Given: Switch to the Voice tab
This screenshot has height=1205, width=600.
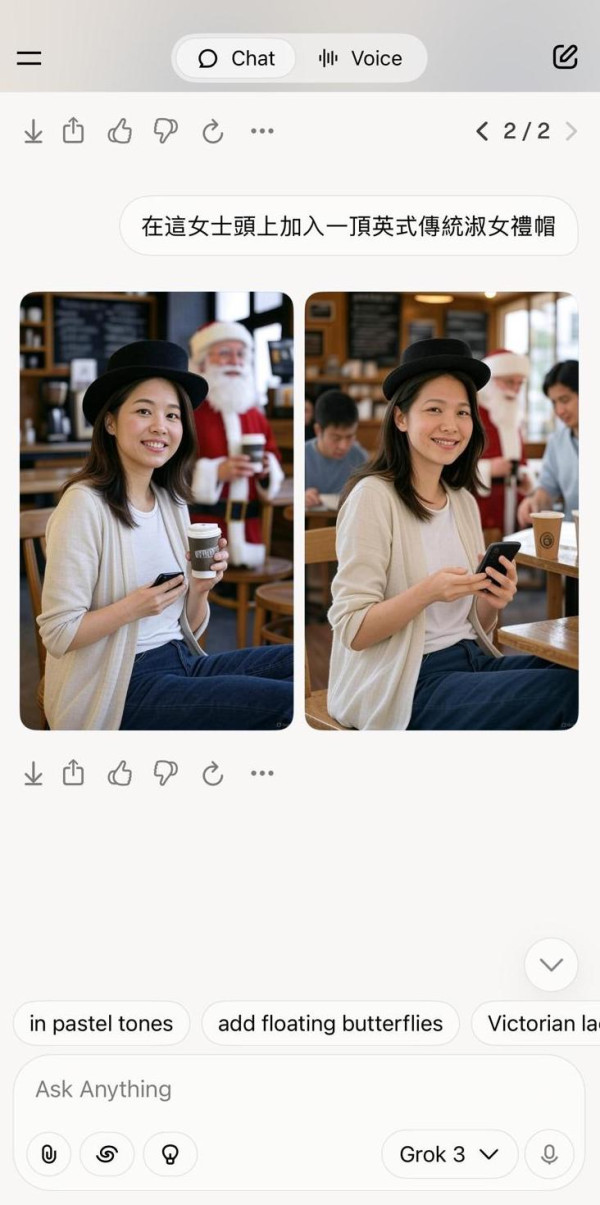Looking at the screenshot, I should [x=360, y=58].
